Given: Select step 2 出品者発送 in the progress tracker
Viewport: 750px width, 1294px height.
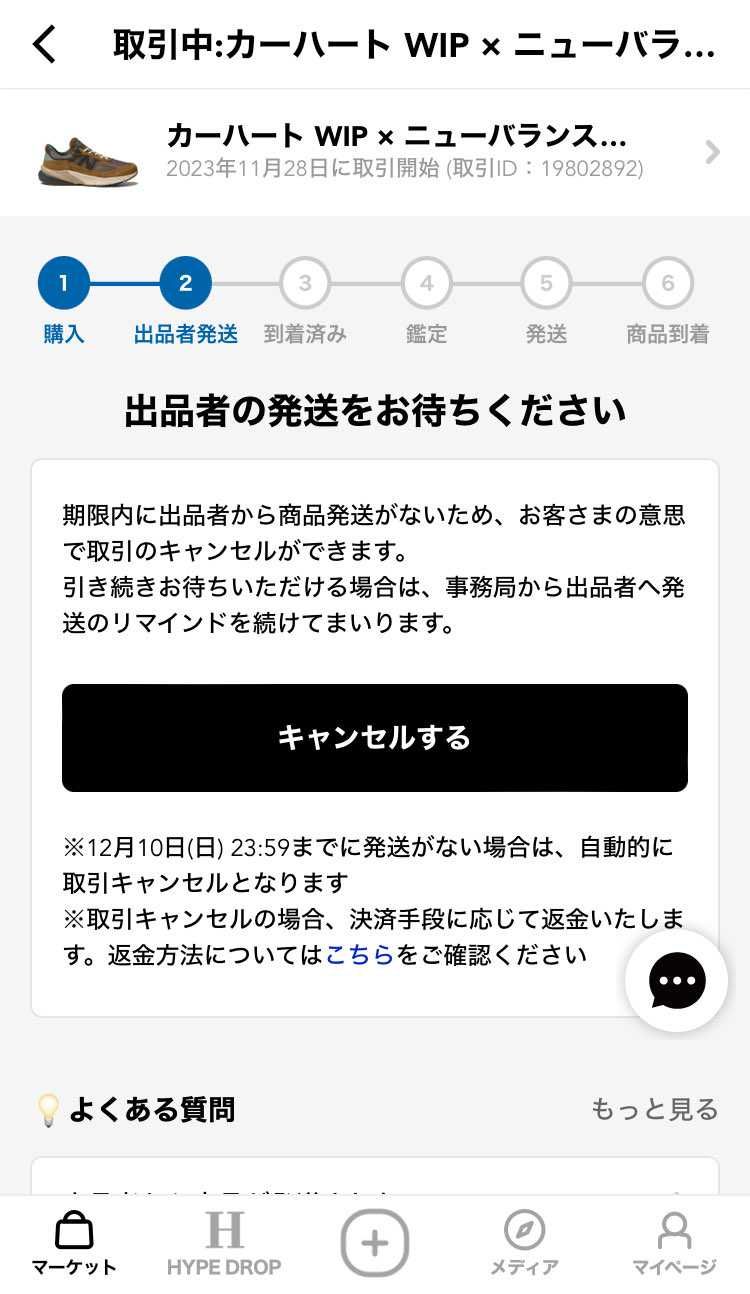Looking at the screenshot, I should click(184, 283).
